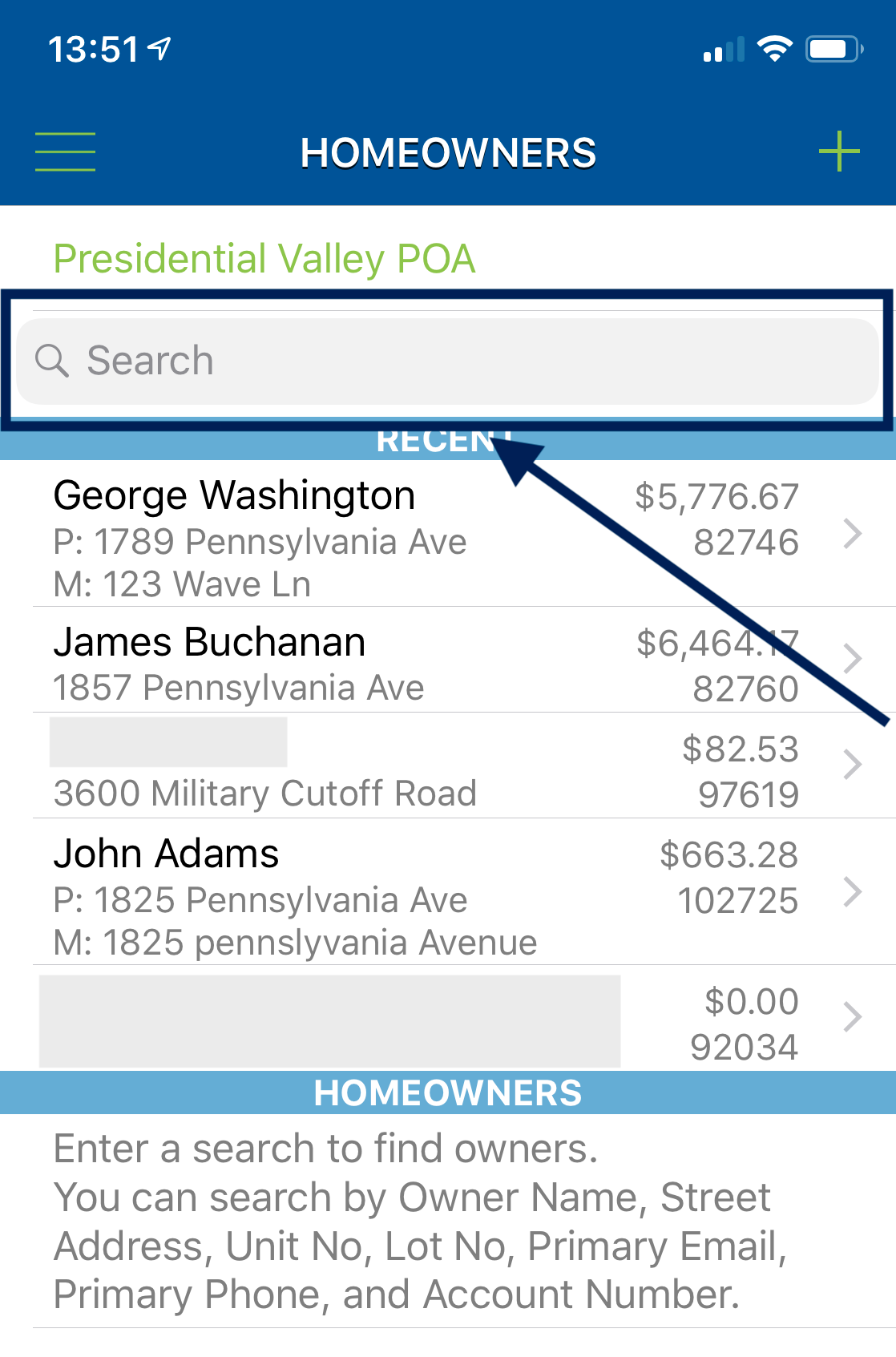896x1357 pixels.
Task: Open the hamburger menu
Action: point(65,151)
